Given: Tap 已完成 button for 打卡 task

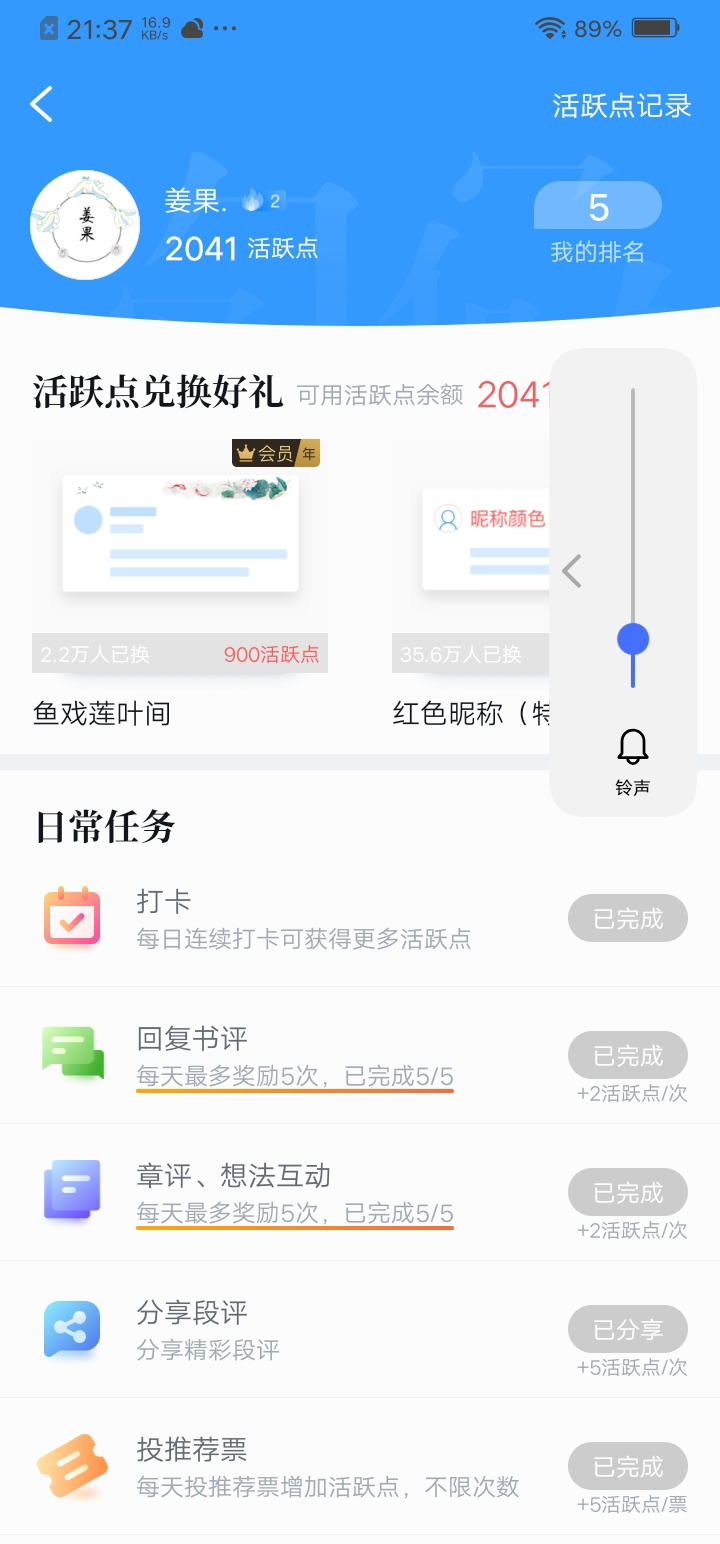Looking at the screenshot, I should coord(628,918).
